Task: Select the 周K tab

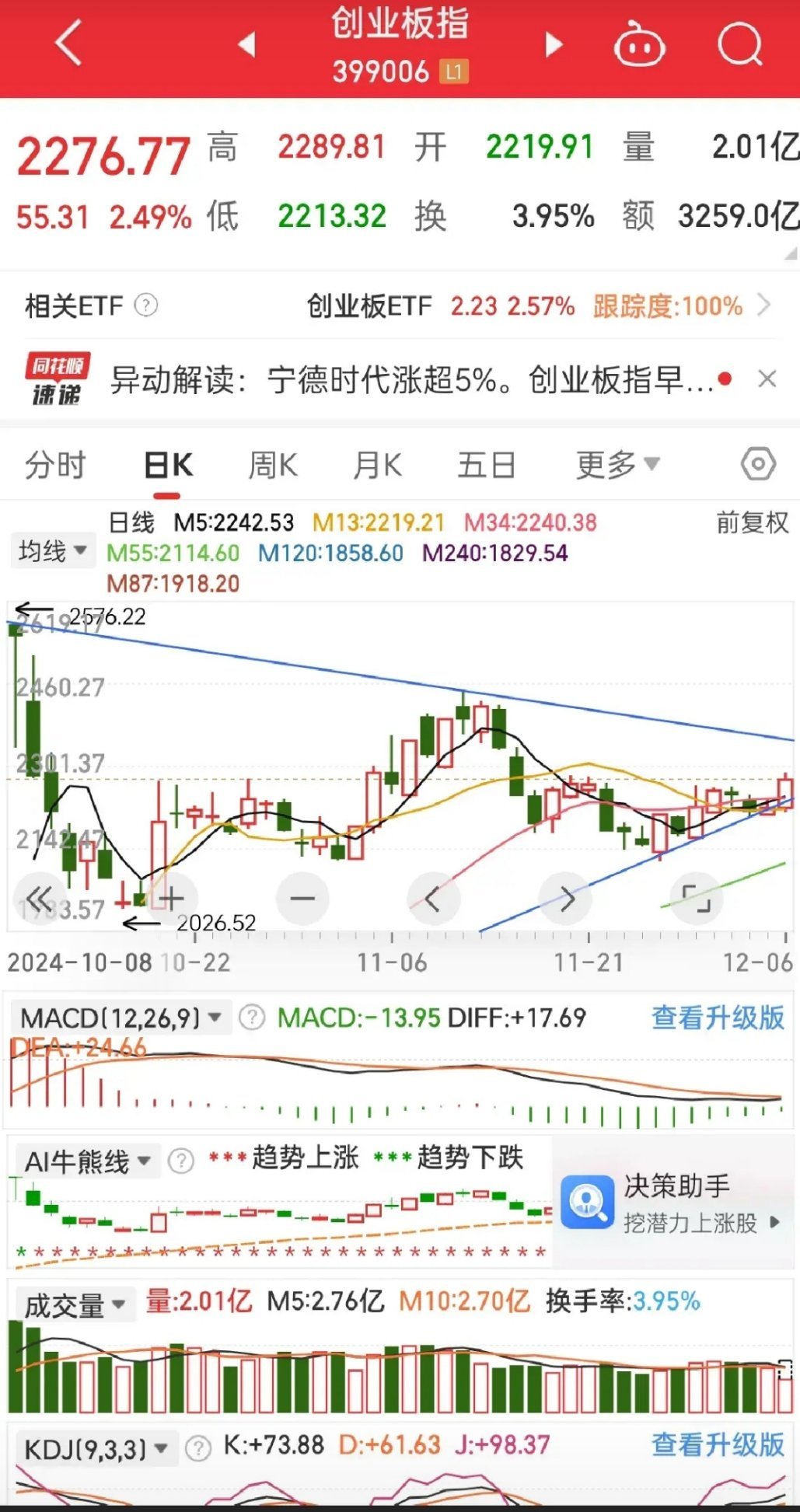Action: tap(272, 465)
